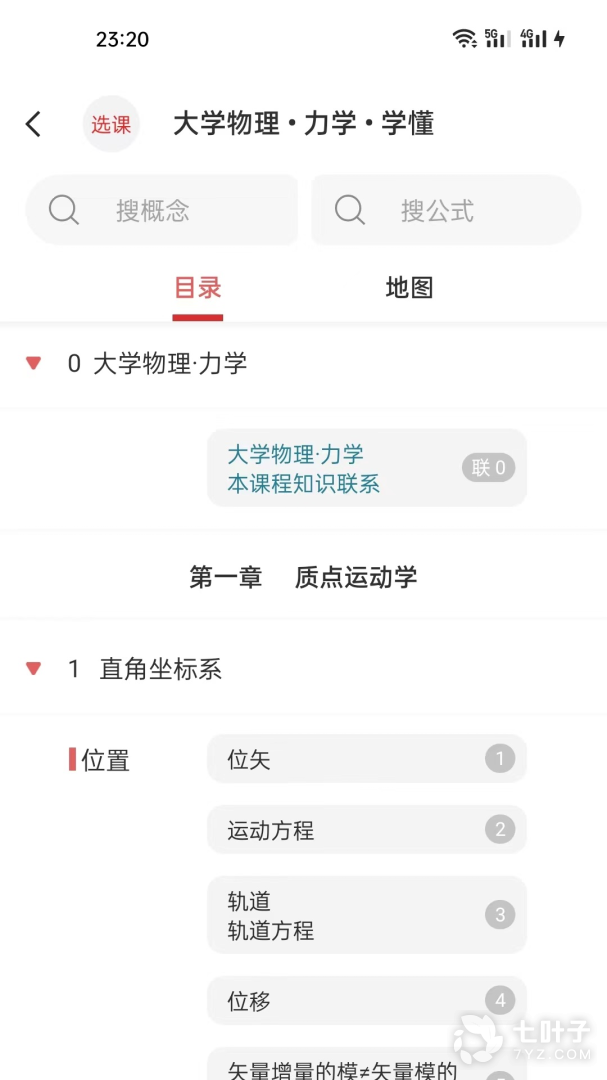This screenshot has height=1080, width=607.
Task: Open the 搜公式 formula search box
Action: [x=446, y=210]
